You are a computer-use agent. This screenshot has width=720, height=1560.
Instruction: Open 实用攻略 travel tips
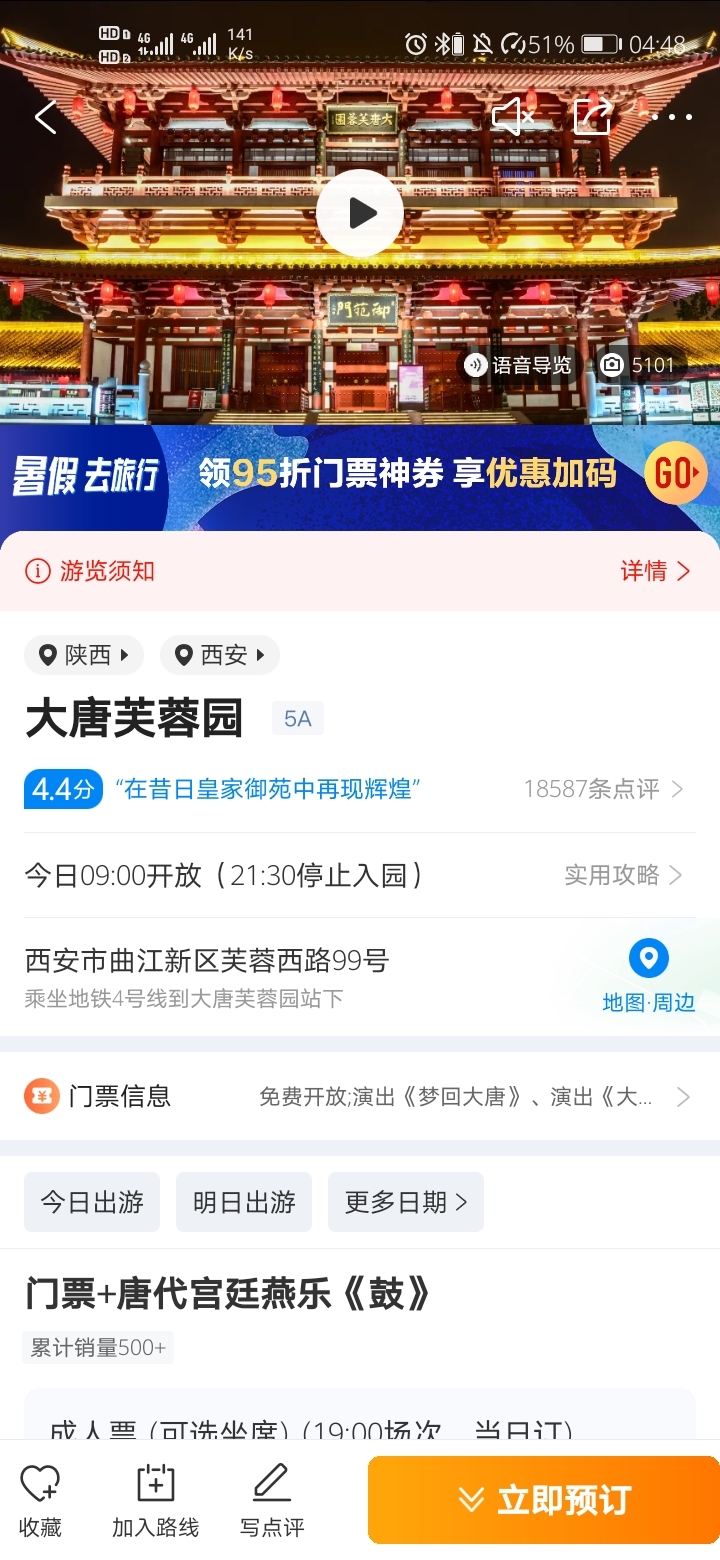(x=623, y=875)
